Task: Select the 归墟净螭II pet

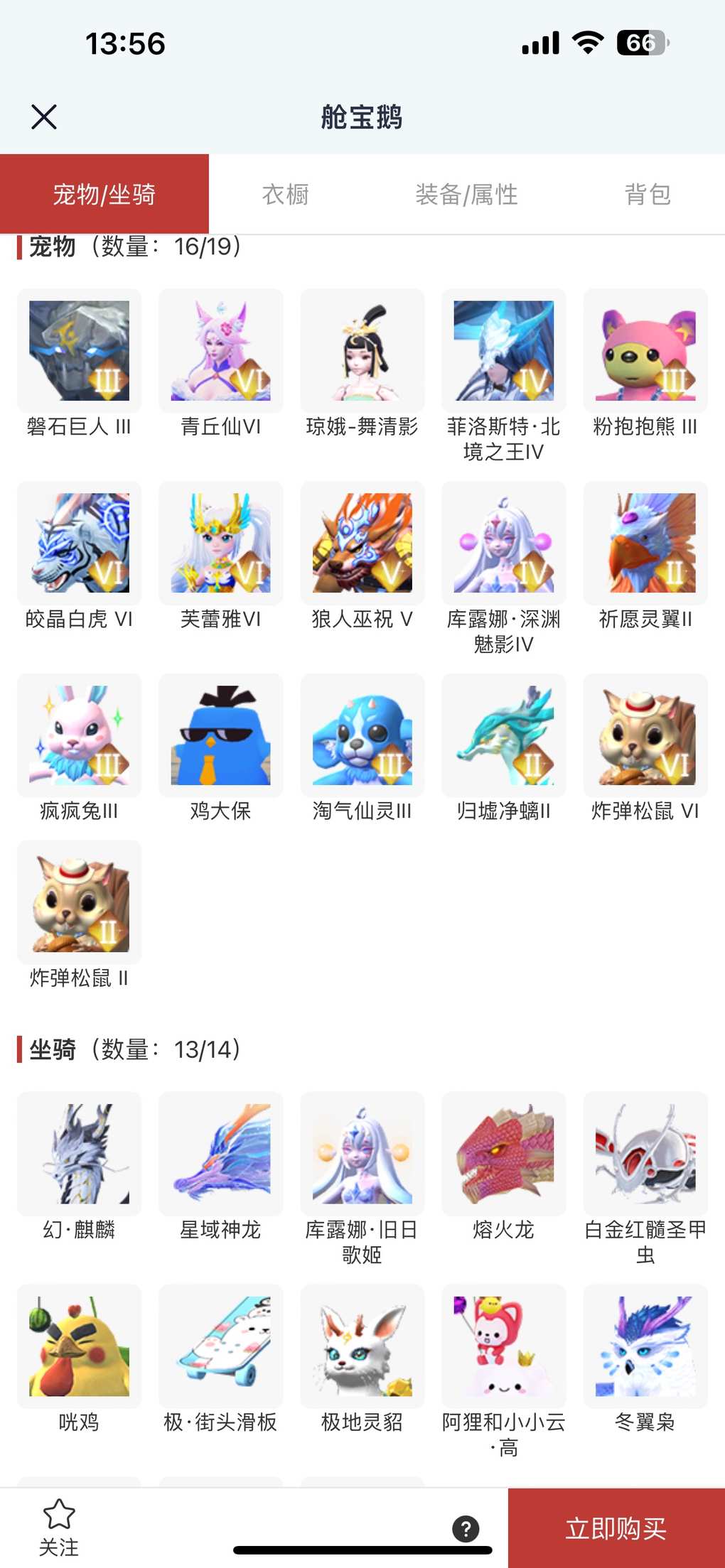Action: 504,735
